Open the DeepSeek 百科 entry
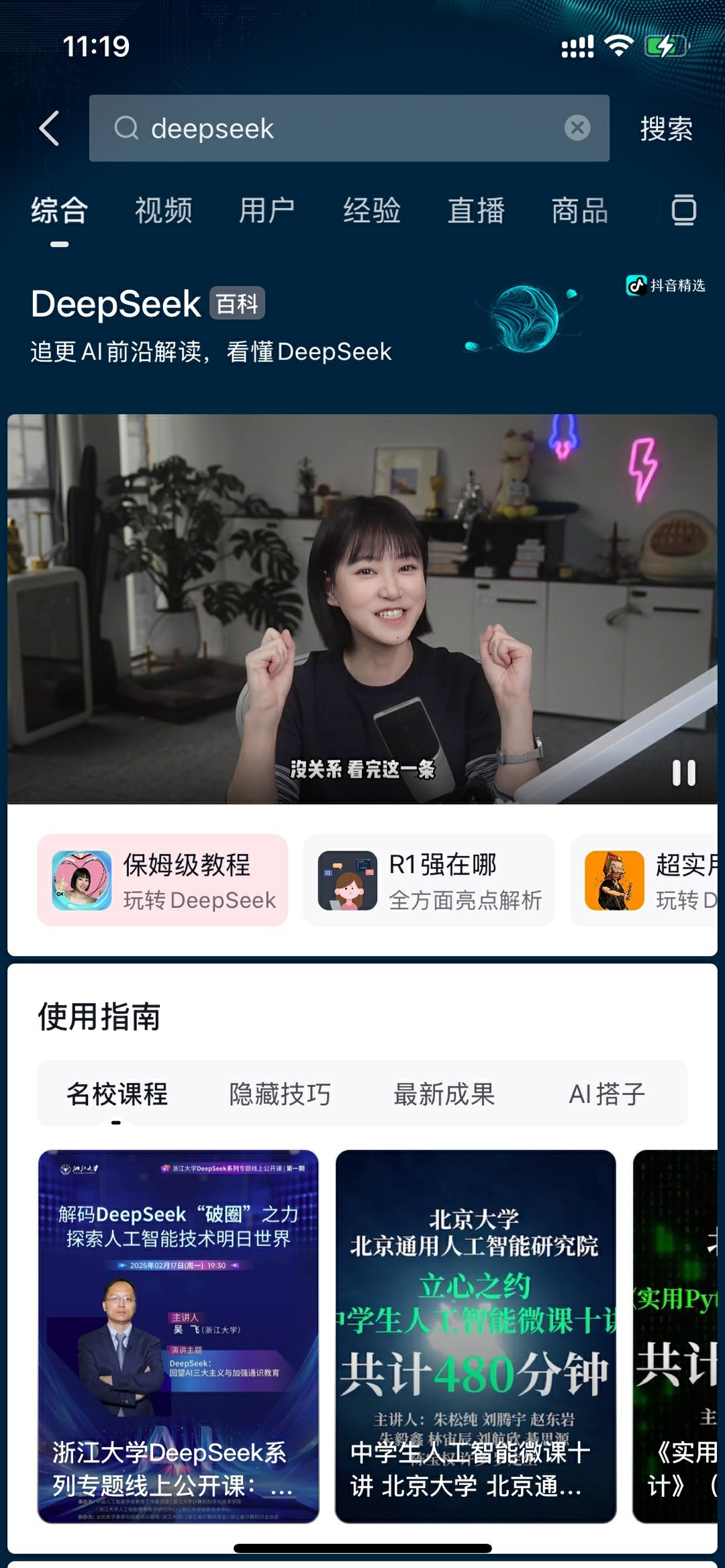Image resolution: width=725 pixels, height=1568 pixels. (148, 304)
